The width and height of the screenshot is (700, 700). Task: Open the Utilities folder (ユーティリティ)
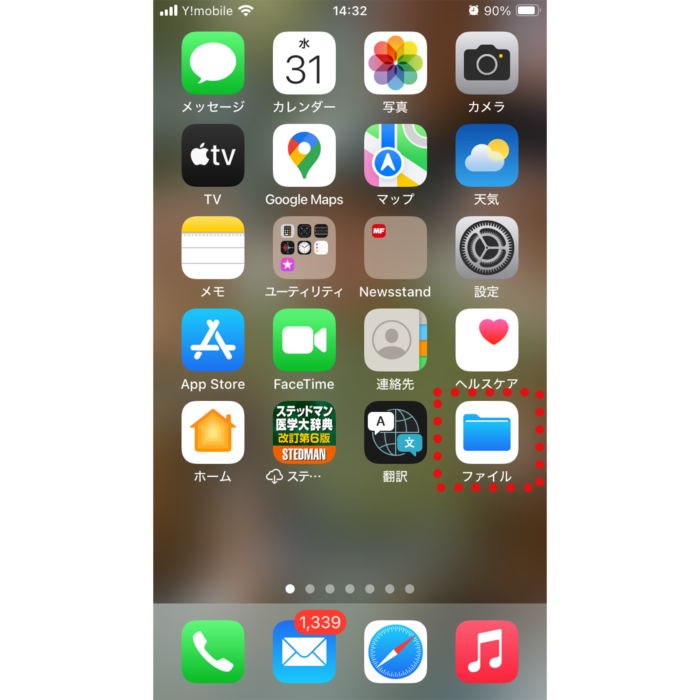click(x=304, y=247)
